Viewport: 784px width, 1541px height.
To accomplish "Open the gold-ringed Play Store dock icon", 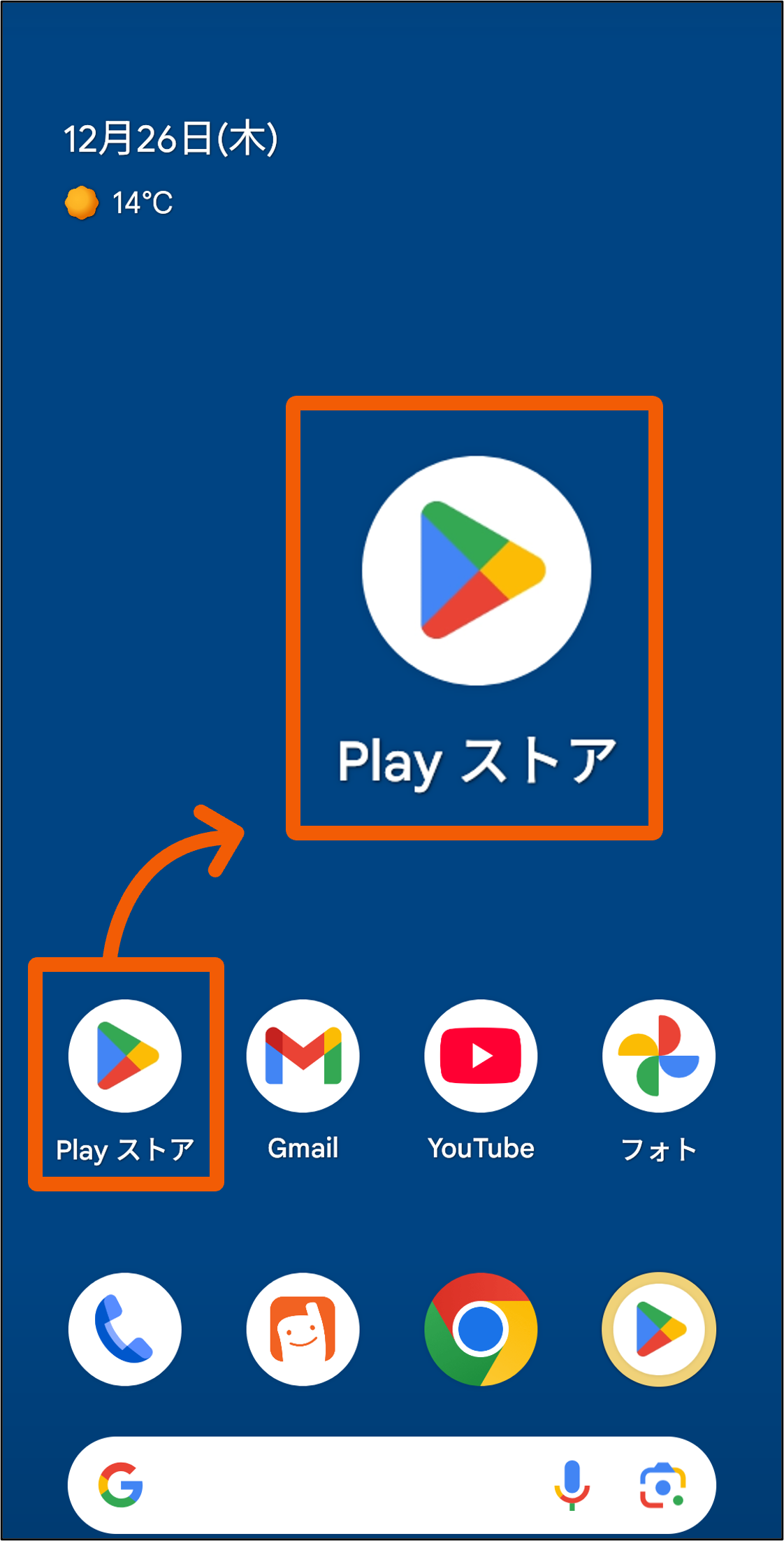I will coord(659,1329).
